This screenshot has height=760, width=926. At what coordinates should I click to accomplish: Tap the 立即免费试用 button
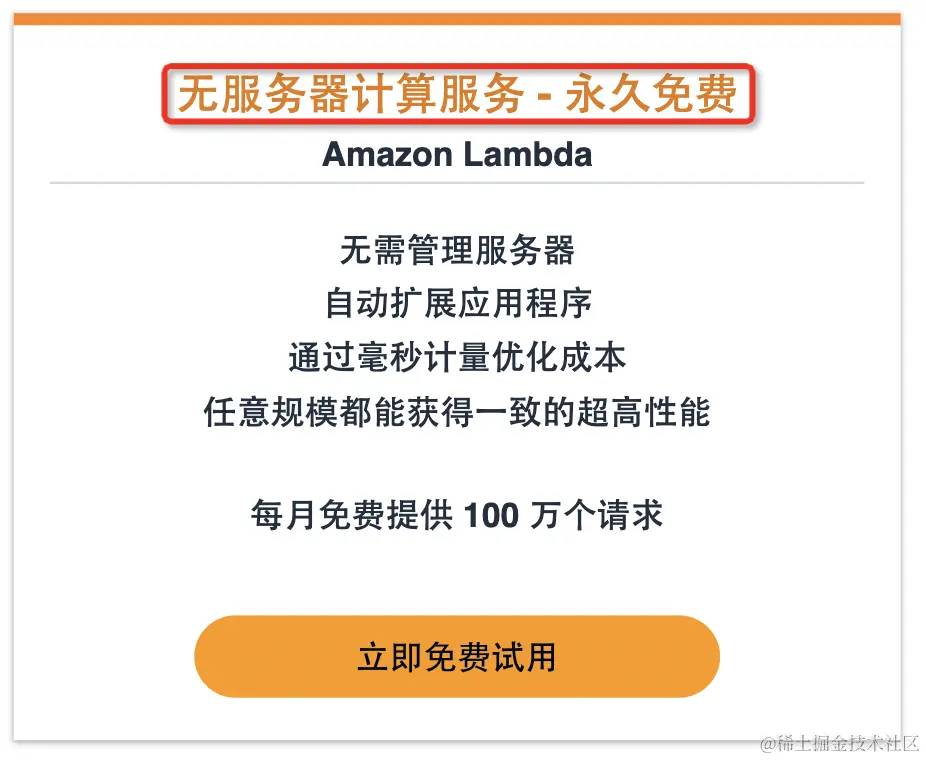457,657
